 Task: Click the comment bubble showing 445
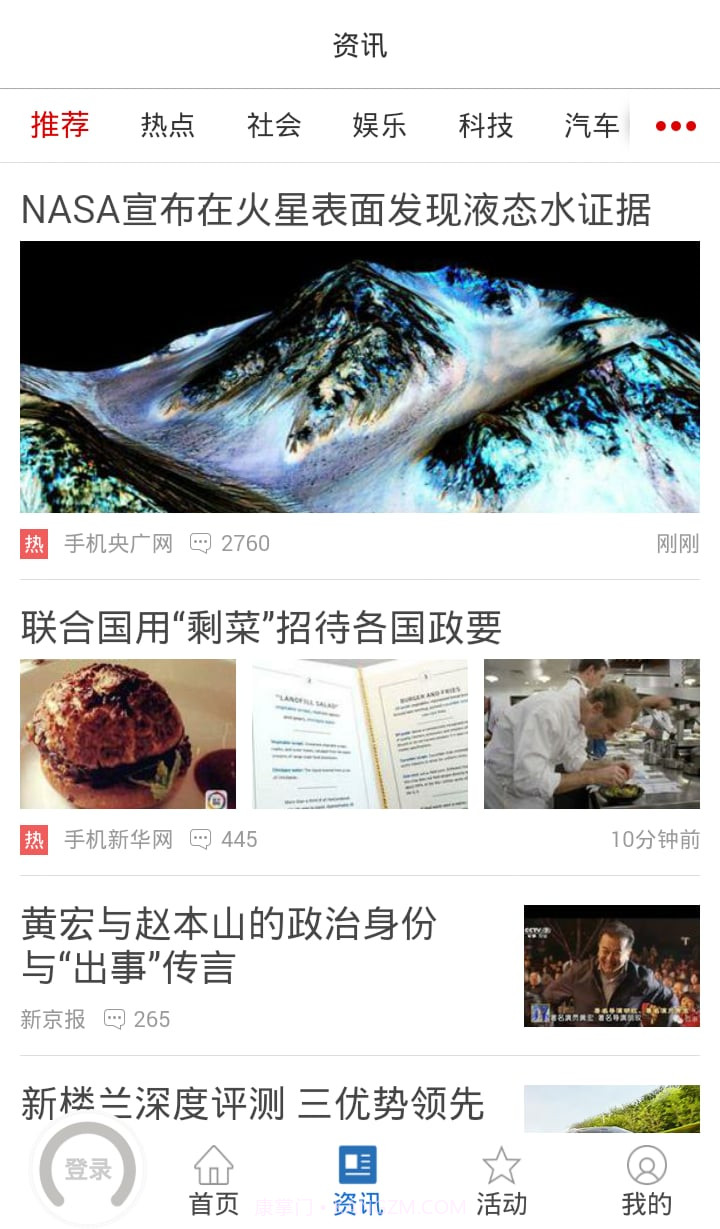[201, 840]
